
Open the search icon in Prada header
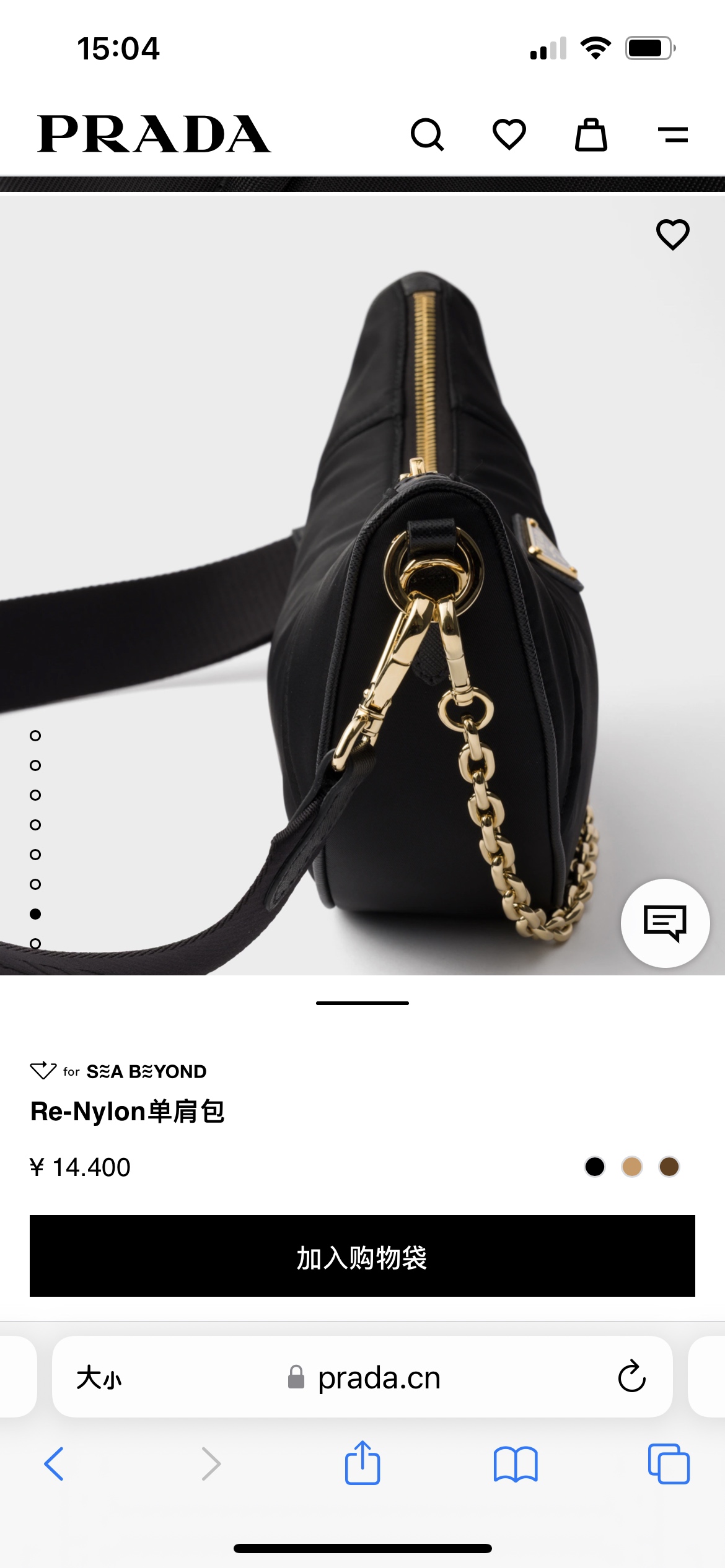(428, 134)
